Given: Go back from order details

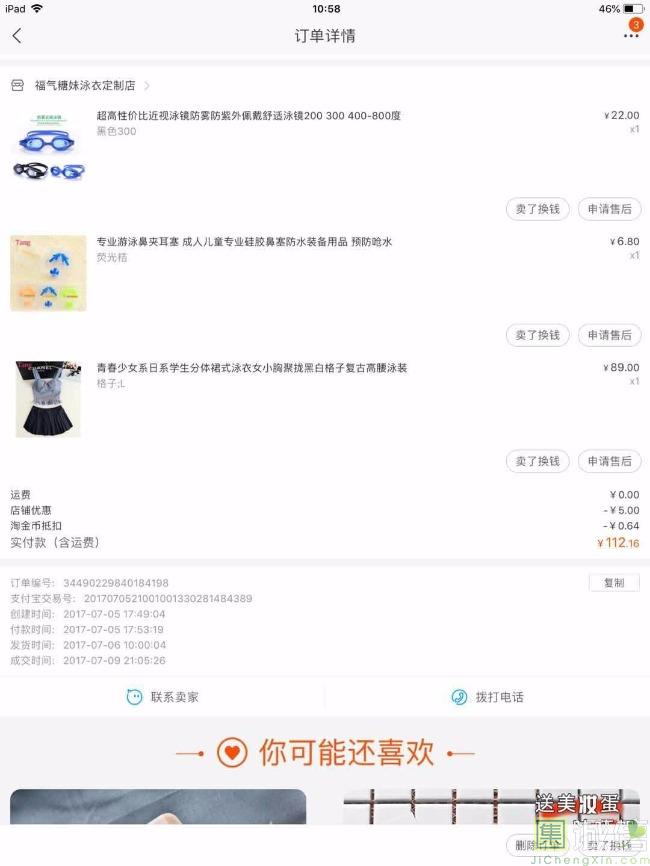Looking at the screenshot, I should pyautogui.click(x=17, y=36).
